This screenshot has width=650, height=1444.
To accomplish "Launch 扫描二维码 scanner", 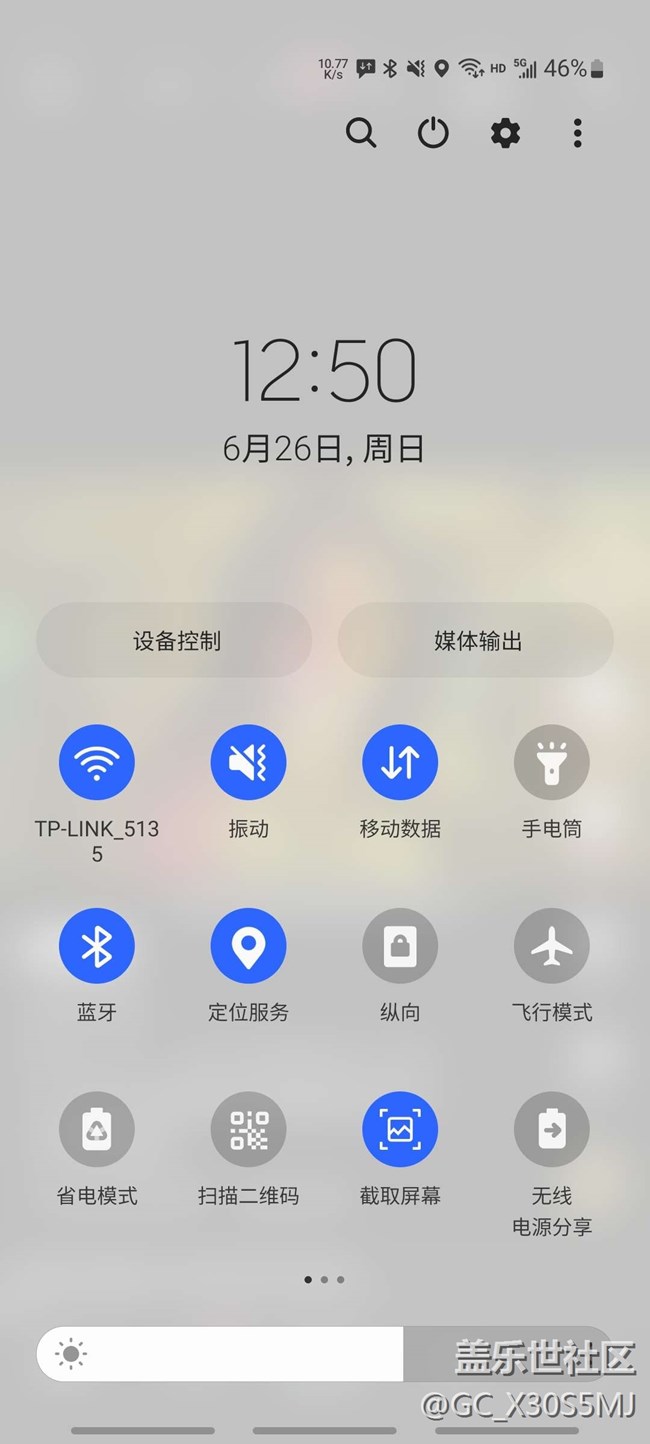I will 248,1130.
